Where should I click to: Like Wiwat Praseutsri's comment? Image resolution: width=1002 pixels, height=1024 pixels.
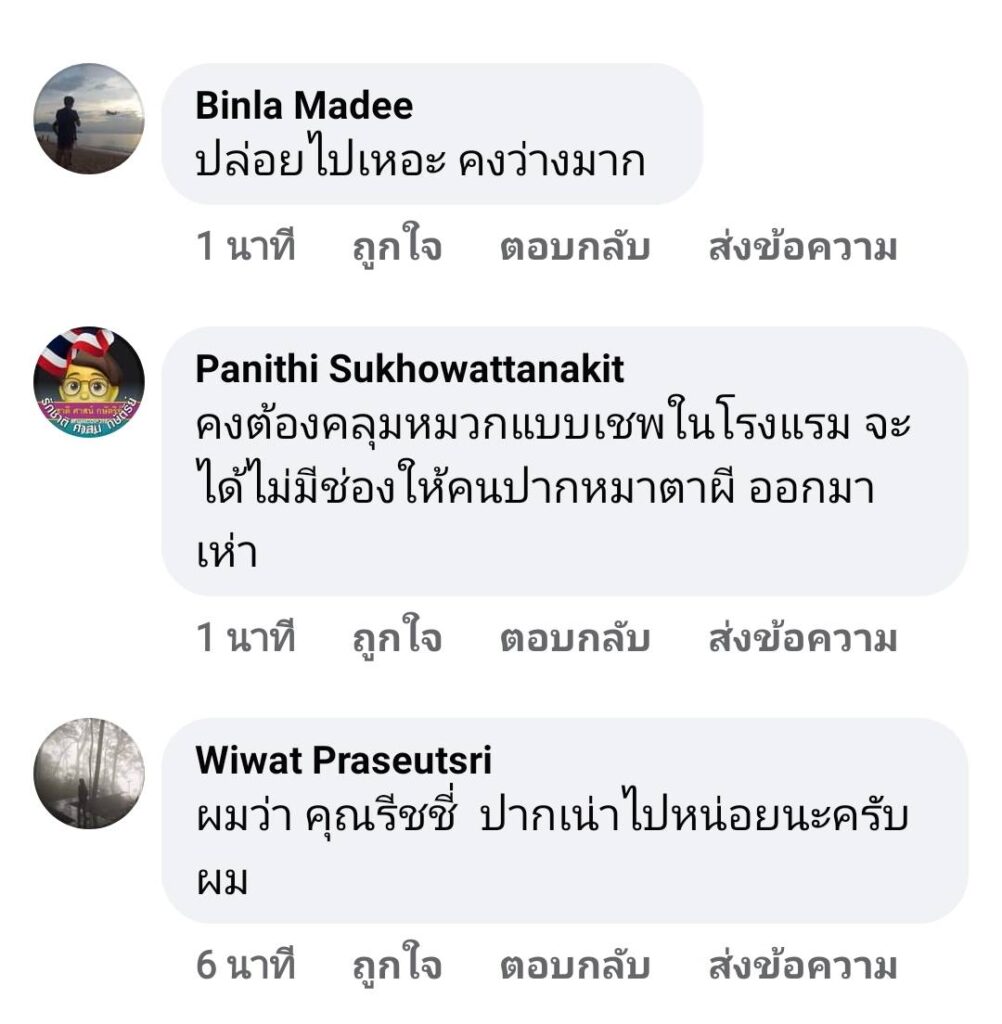coord(396,966)
